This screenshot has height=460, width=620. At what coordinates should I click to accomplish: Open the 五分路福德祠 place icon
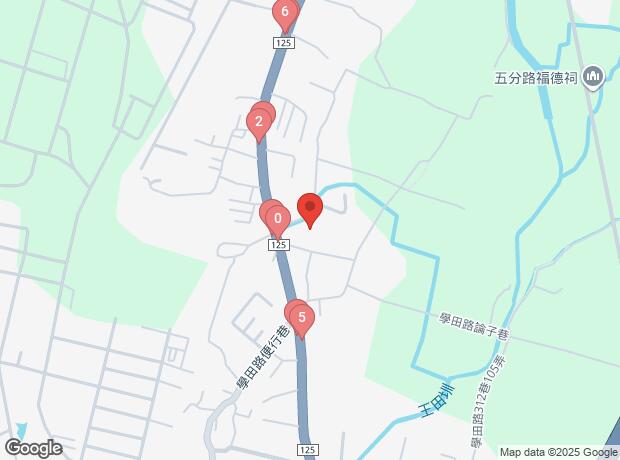tap(594, 76)
